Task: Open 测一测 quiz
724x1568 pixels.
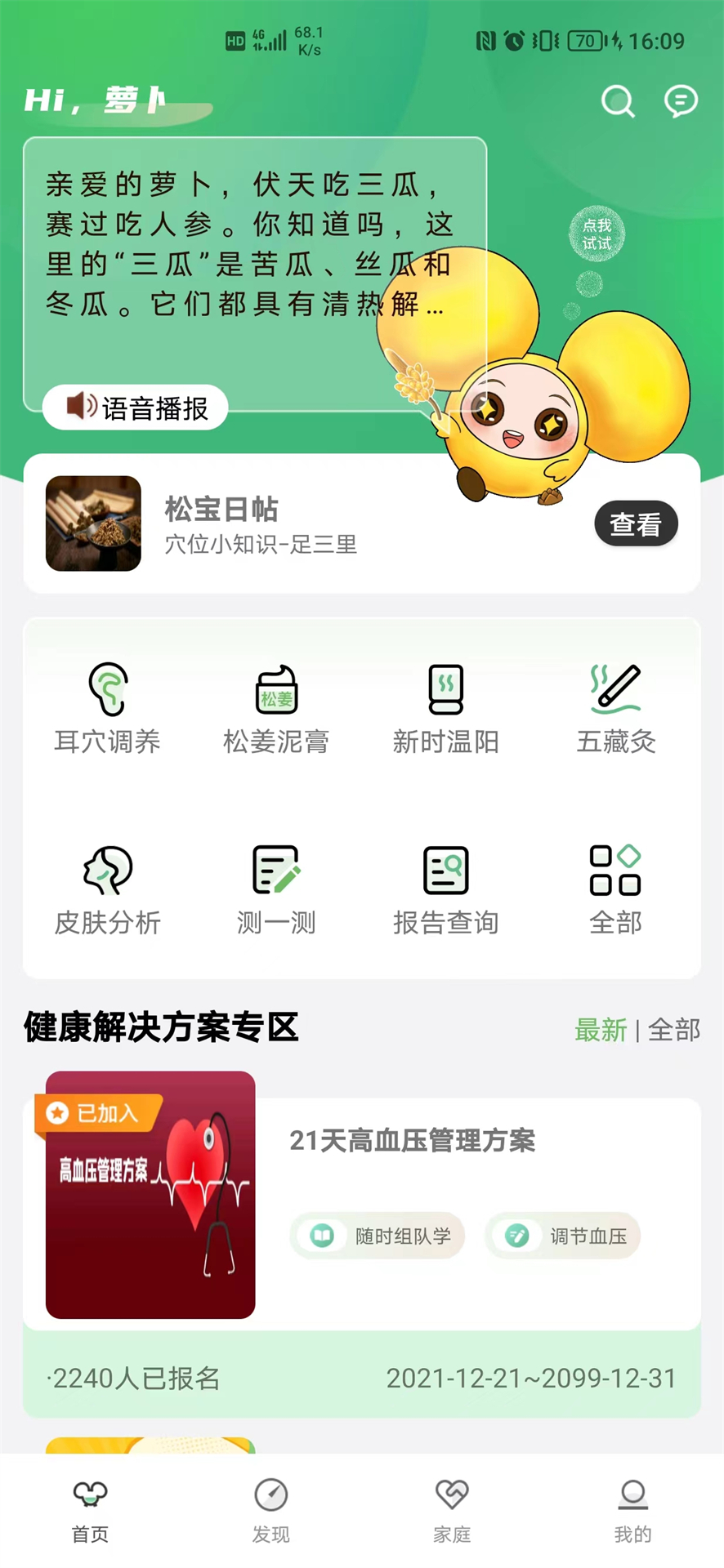Action: 276,889
